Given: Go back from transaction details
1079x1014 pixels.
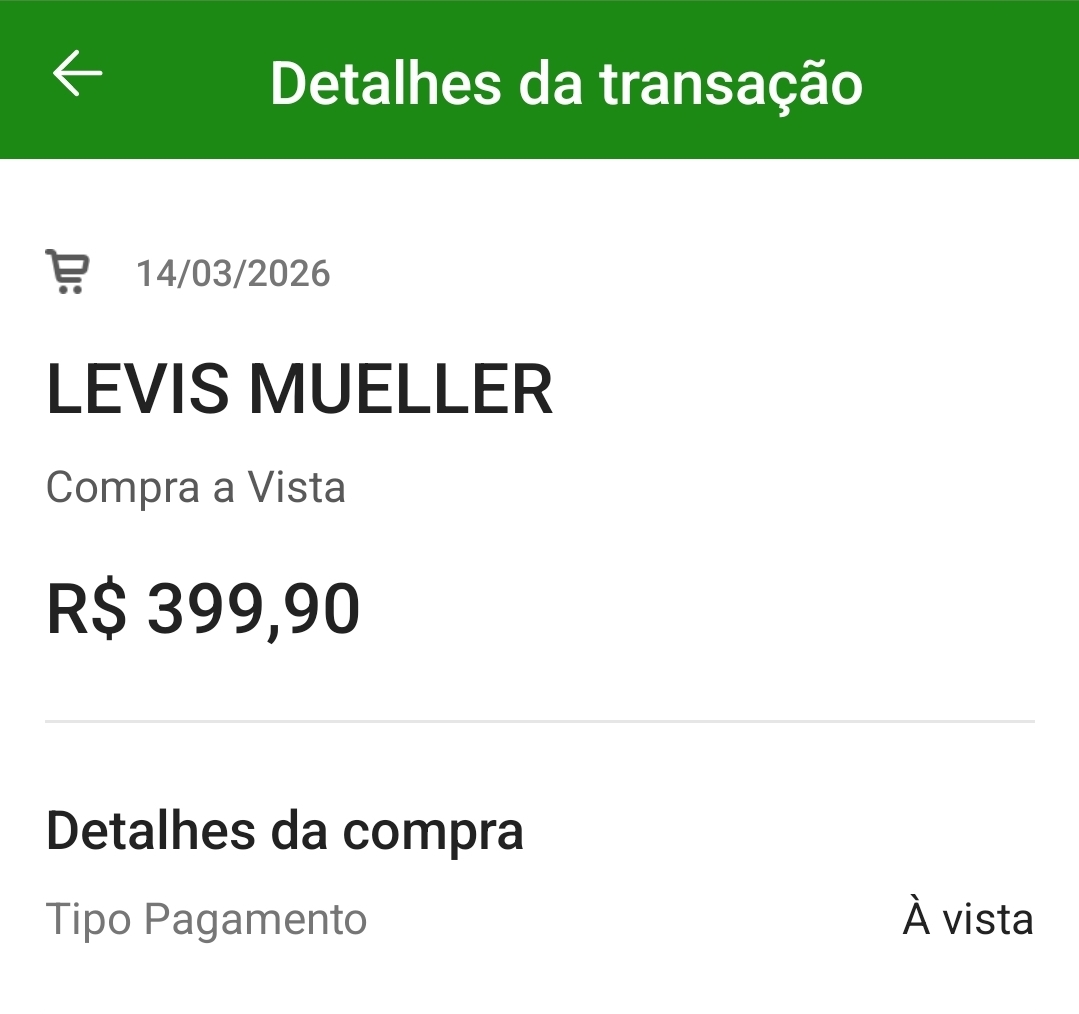Looking at the screenshot, I should pos(77,74).
